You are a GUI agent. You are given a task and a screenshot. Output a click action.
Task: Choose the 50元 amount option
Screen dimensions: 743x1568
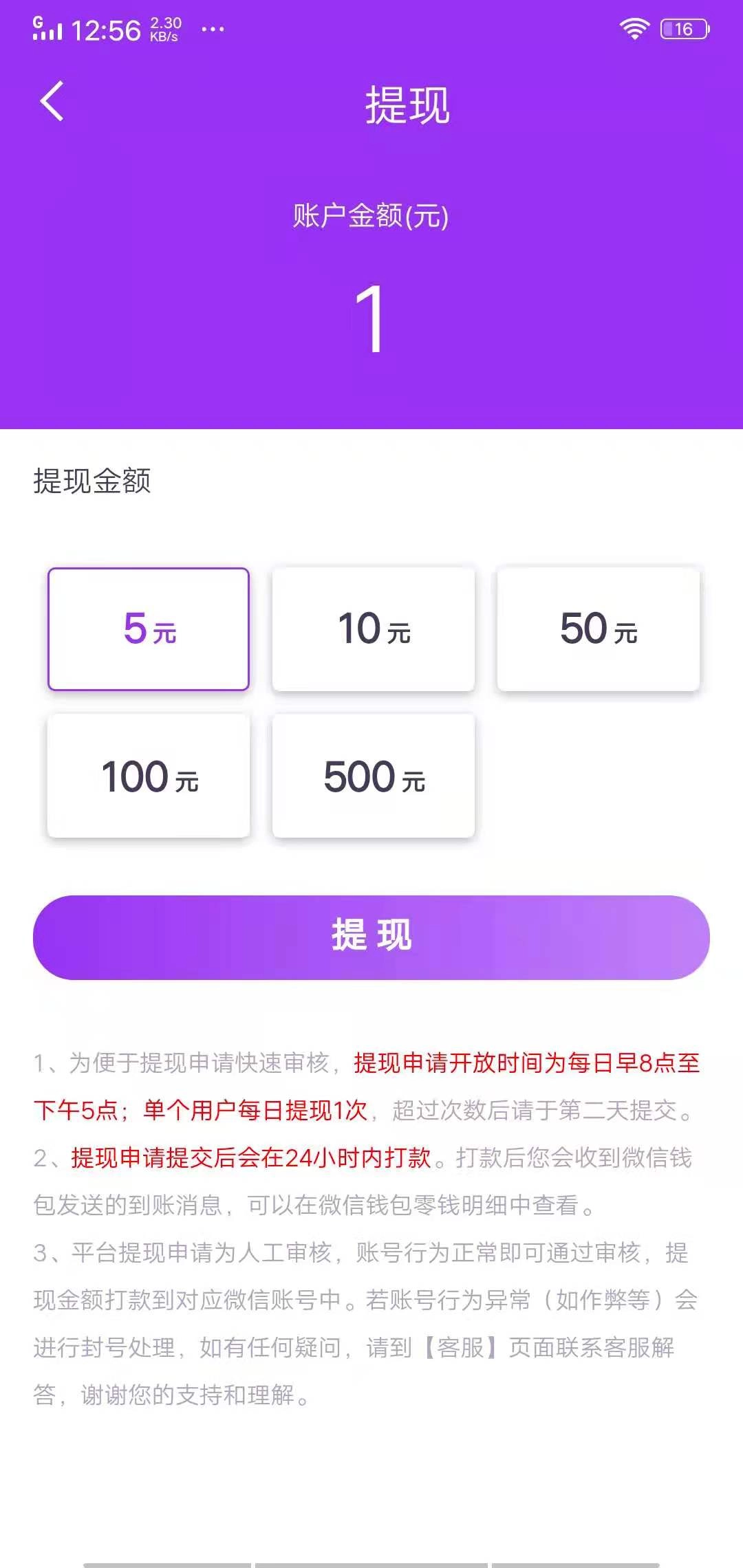pyautogui.click(x=600, y=628)
